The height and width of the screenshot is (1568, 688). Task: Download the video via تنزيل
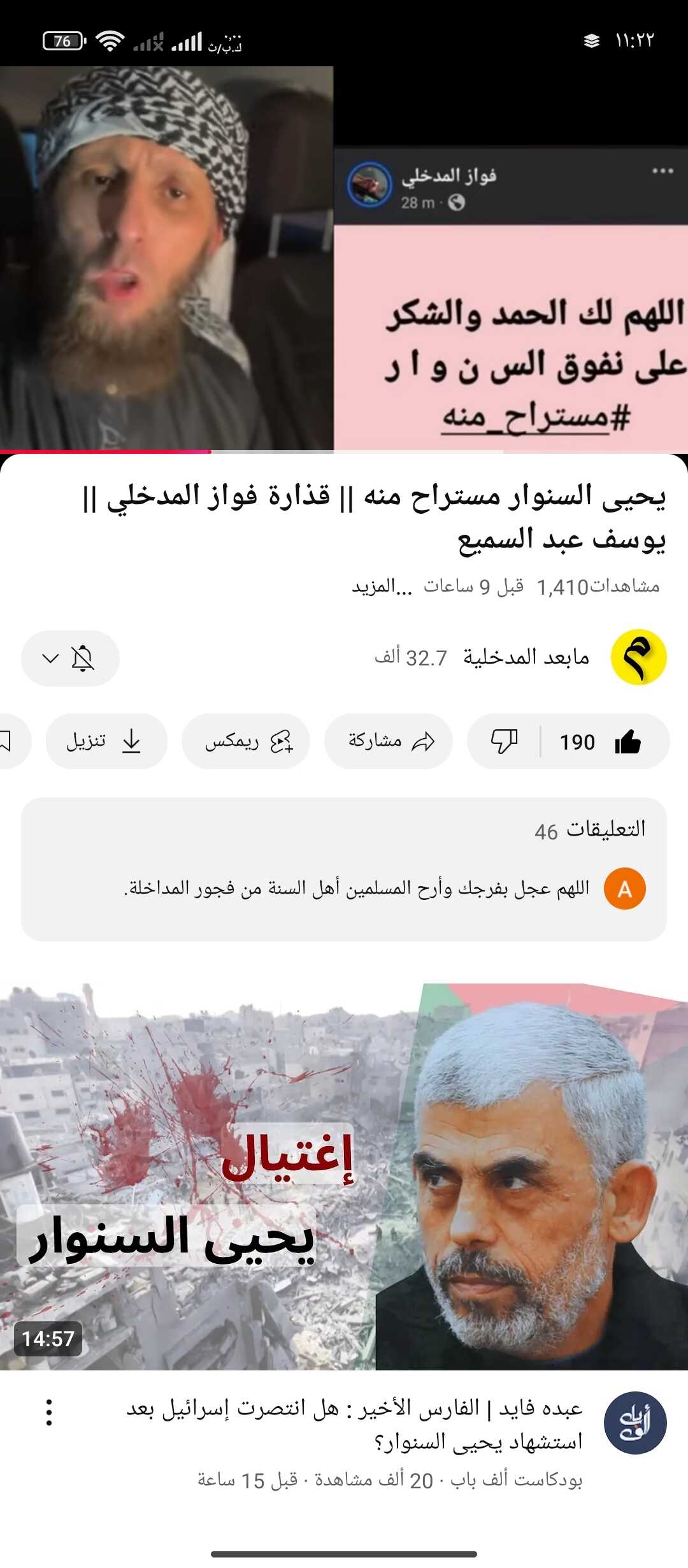click(x=106, y=741)
